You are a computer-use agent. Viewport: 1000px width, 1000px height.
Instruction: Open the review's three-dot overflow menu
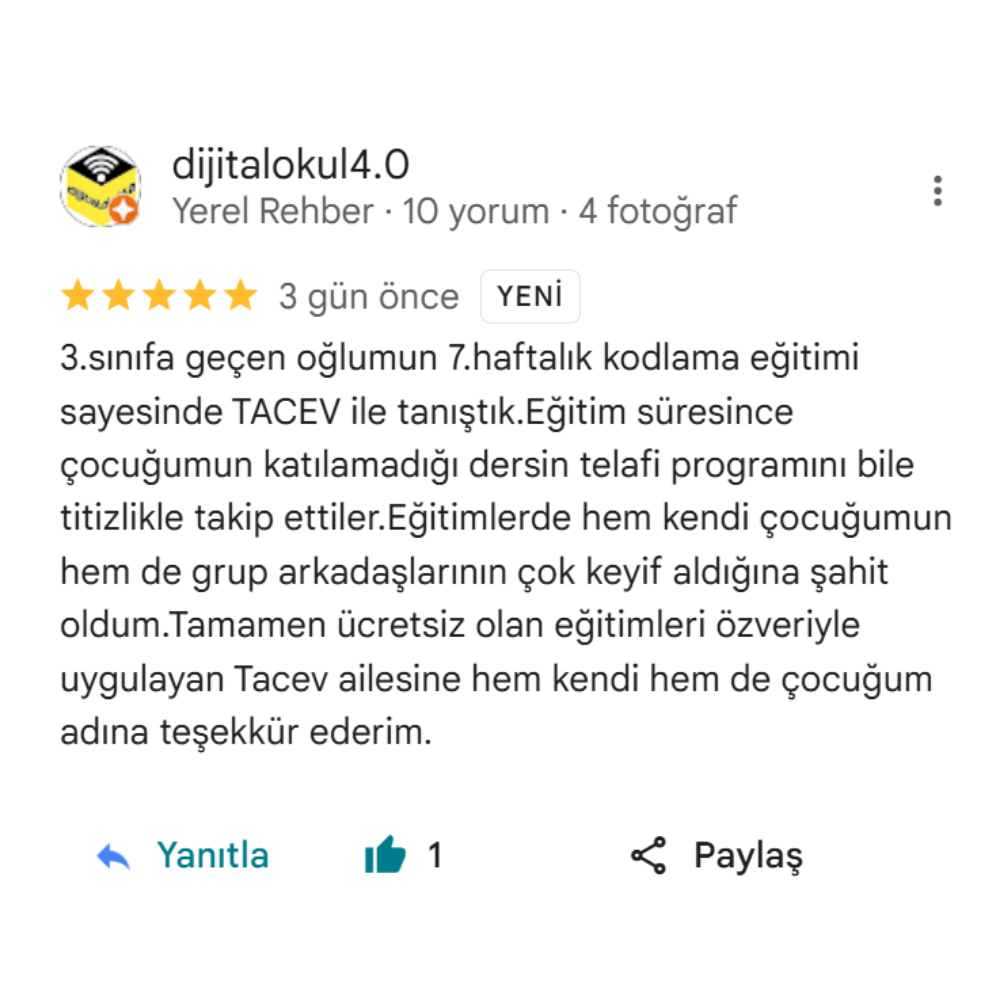pyautogui.click(x=937, y=191)
